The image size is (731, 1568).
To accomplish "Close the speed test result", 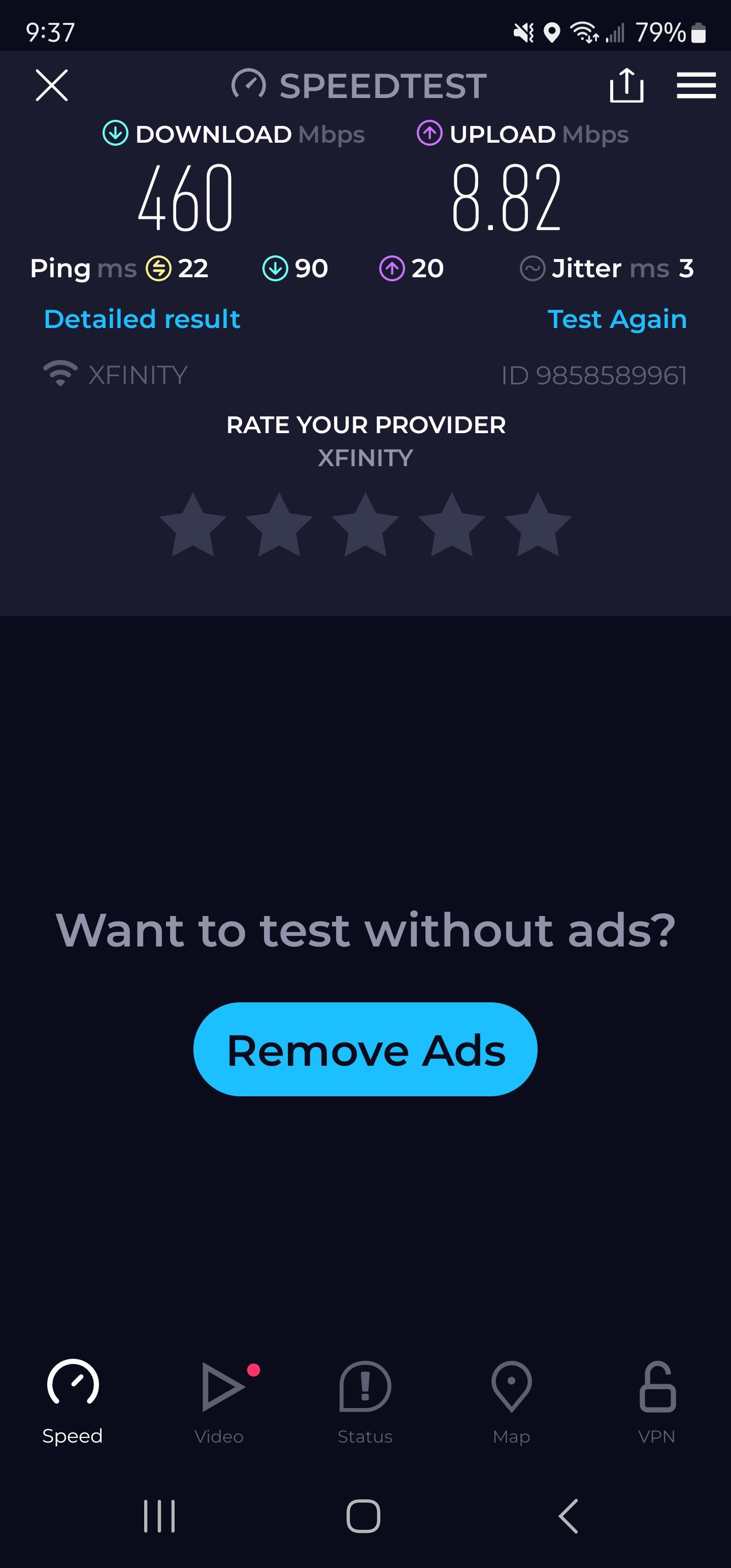I will 52,85.
